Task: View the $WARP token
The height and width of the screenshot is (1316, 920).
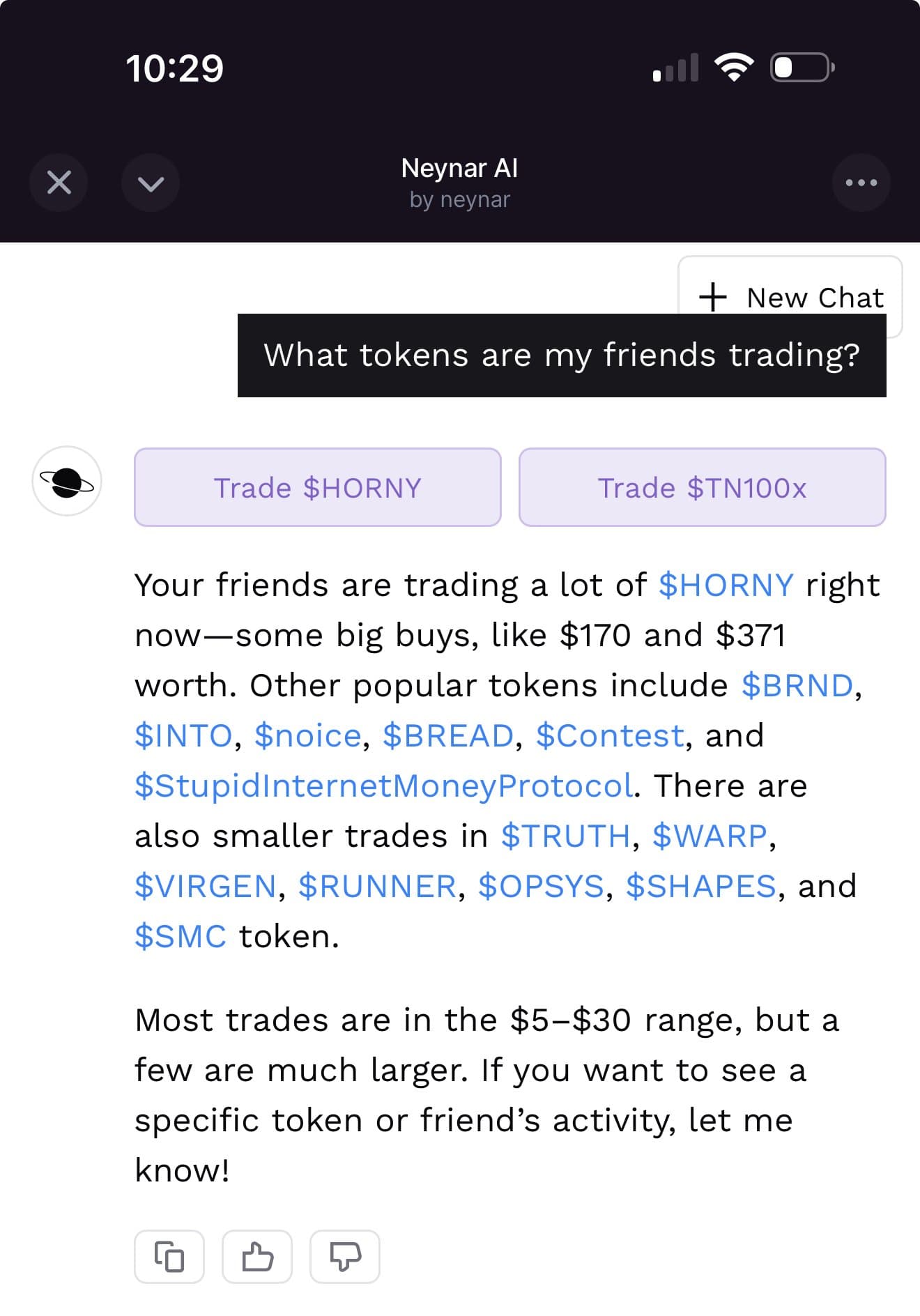Action: point(710,836)
